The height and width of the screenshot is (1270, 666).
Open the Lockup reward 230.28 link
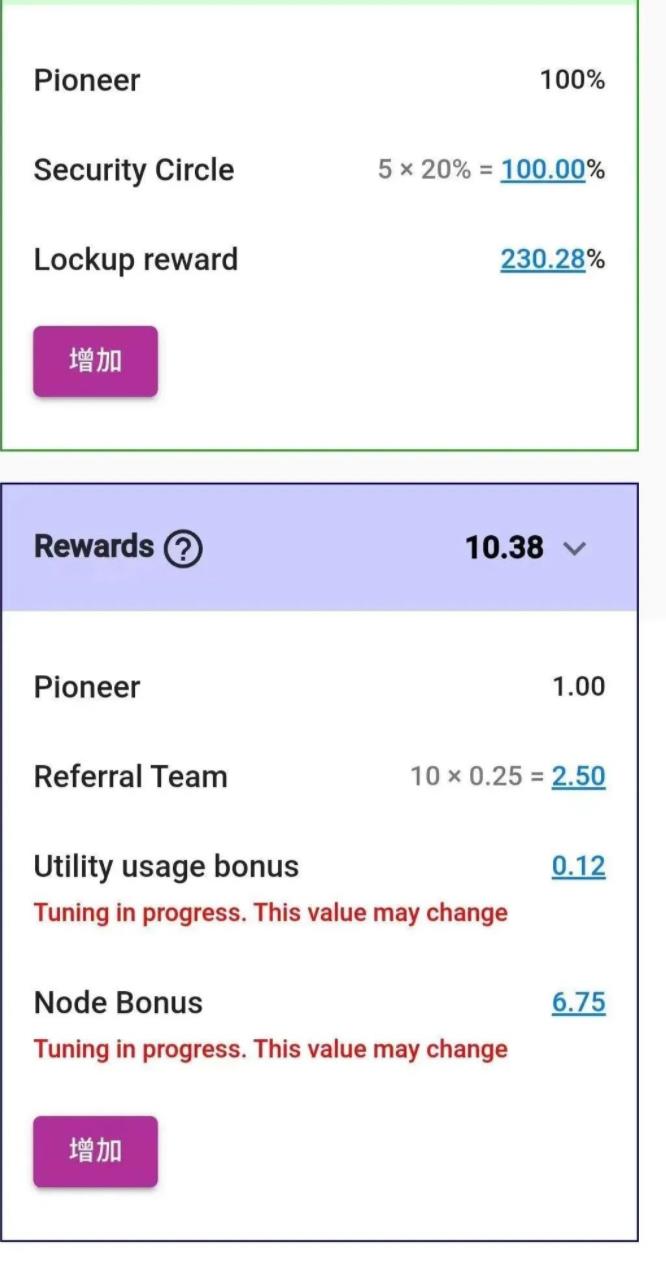542,260
